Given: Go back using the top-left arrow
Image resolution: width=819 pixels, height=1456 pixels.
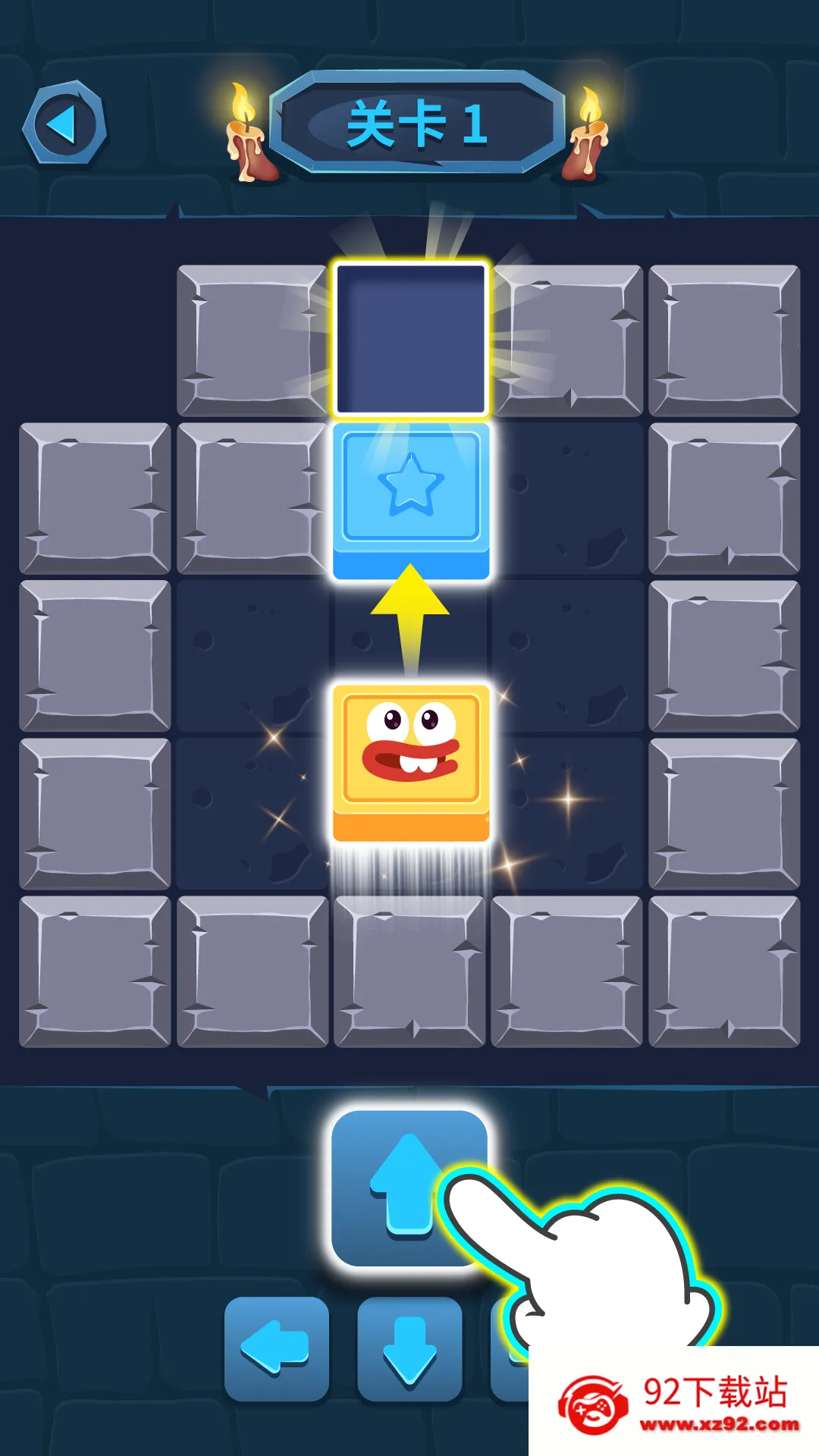Looking at the screenshot, I should click(64, 124).
